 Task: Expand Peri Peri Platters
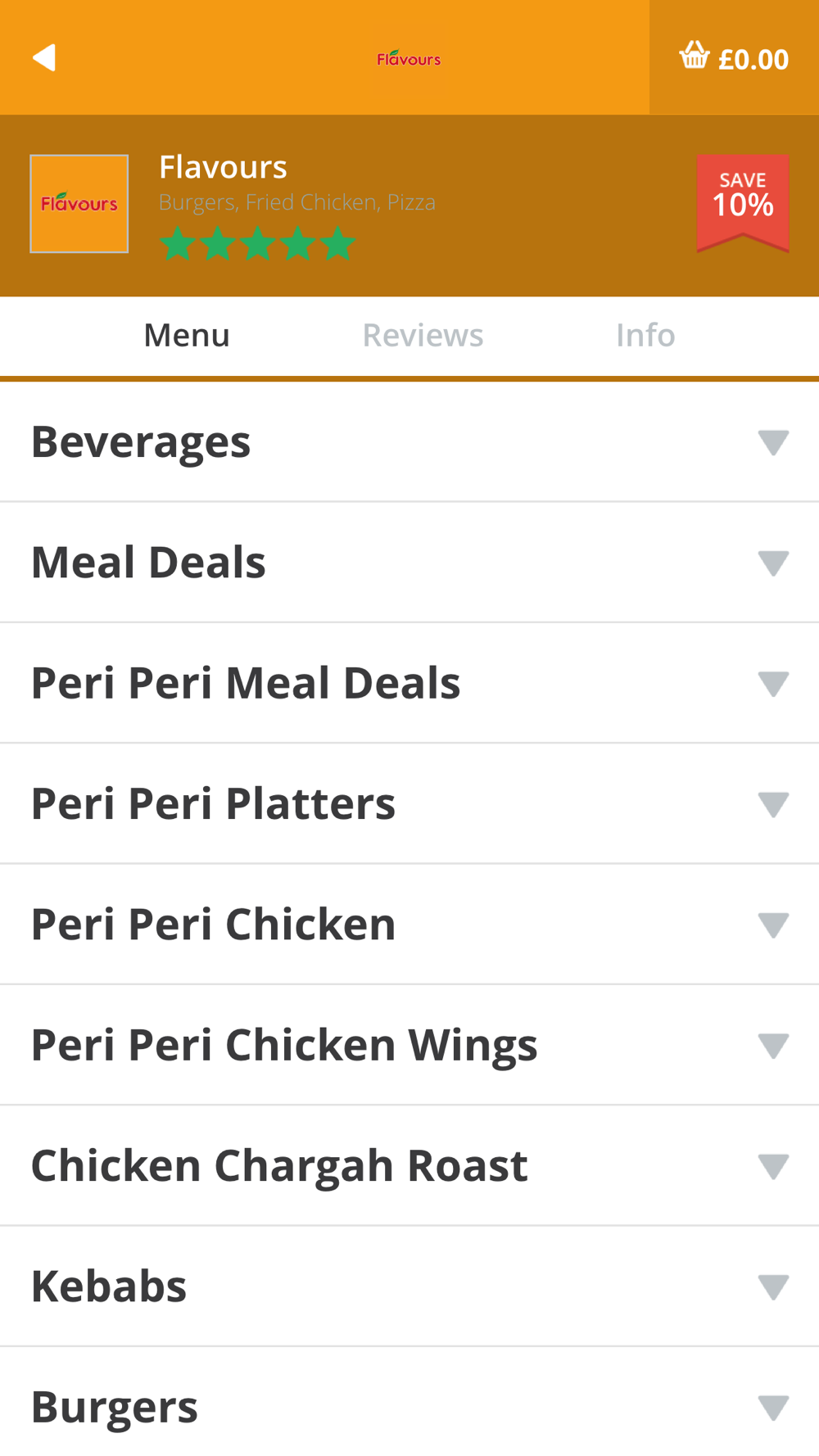coord(409,803)
